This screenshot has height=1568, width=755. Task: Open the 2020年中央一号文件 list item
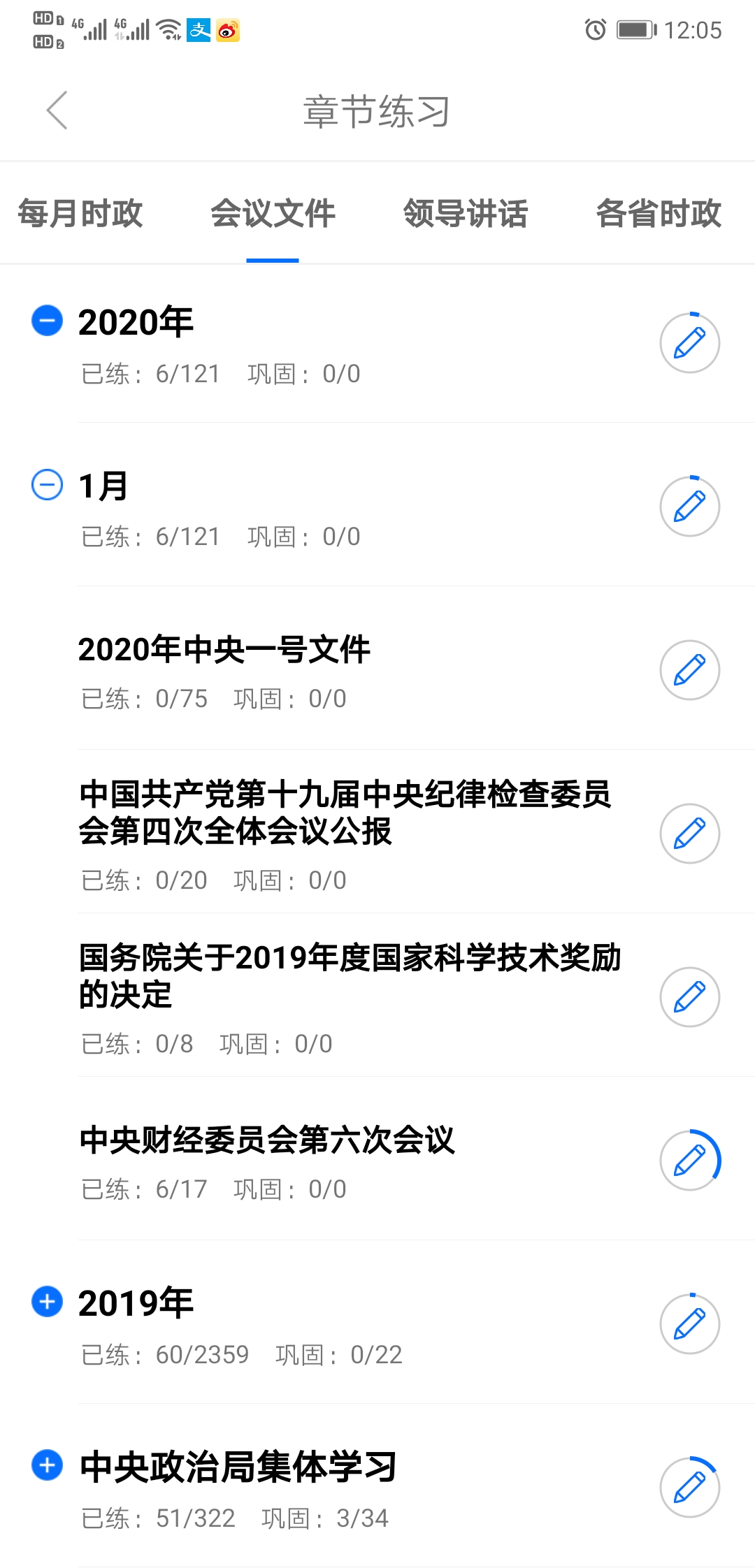[225, 649]
